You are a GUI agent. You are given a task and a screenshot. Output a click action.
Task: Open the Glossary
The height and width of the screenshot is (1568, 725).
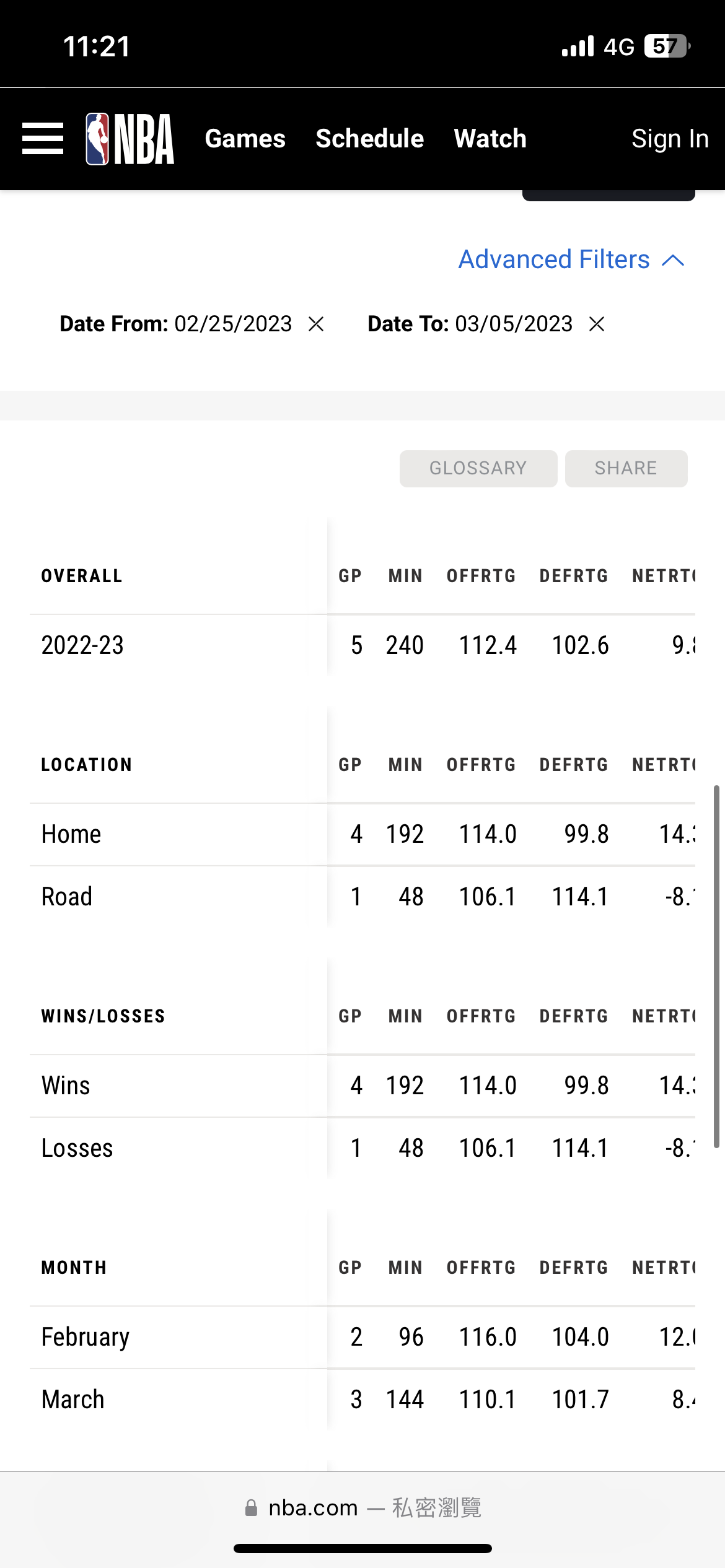coord(478,469)
